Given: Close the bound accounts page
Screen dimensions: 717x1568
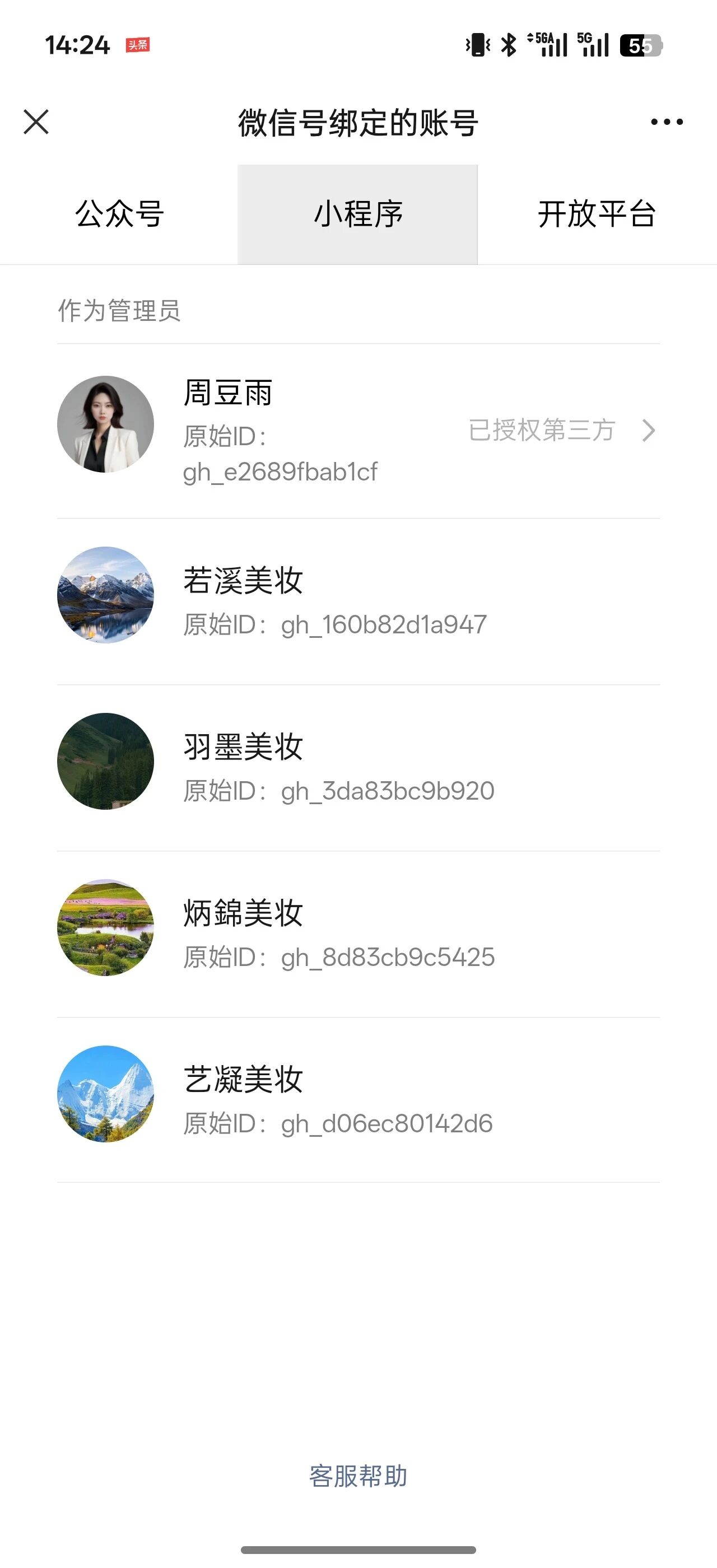Looking at the screenshot, I should [36, 122].
